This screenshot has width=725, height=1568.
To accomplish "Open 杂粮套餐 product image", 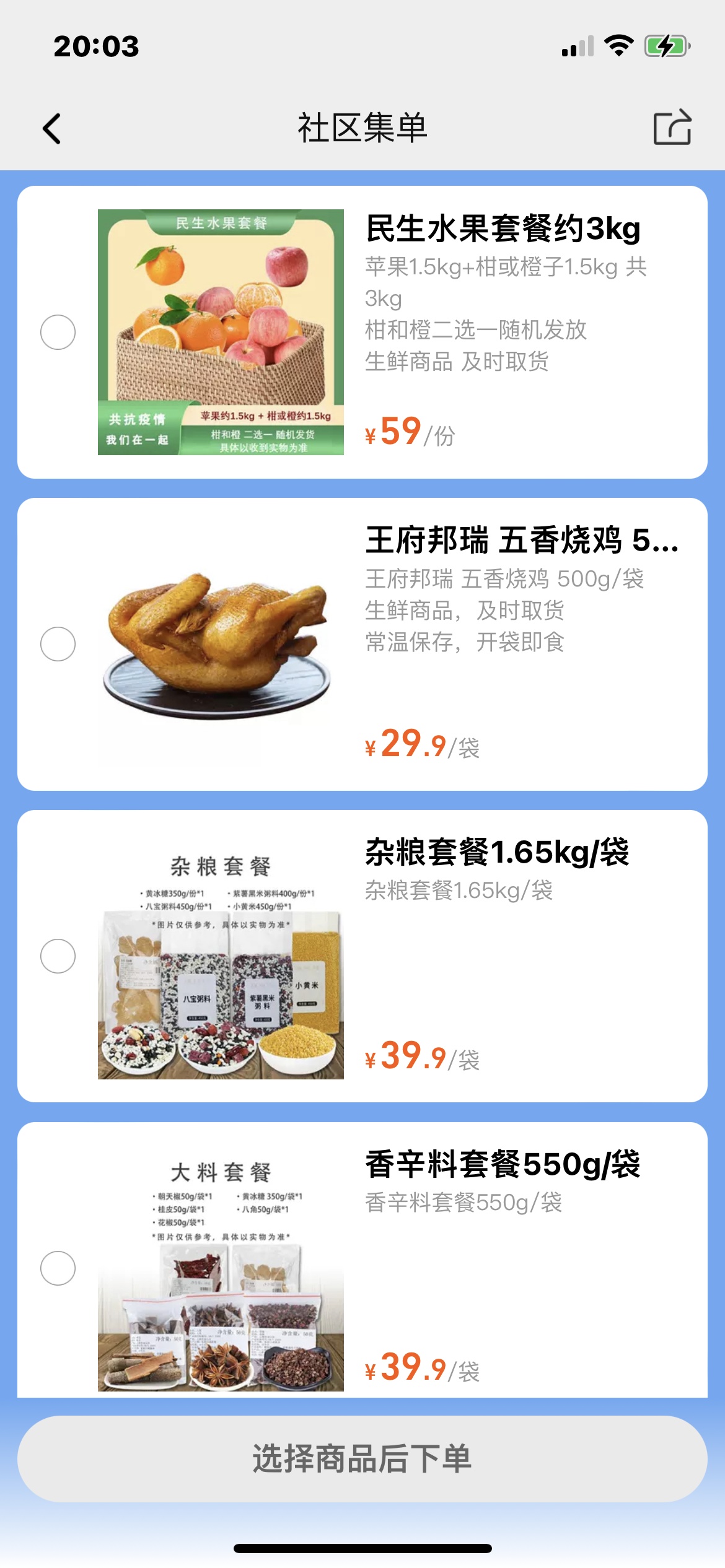I will [x=221, y=956].
